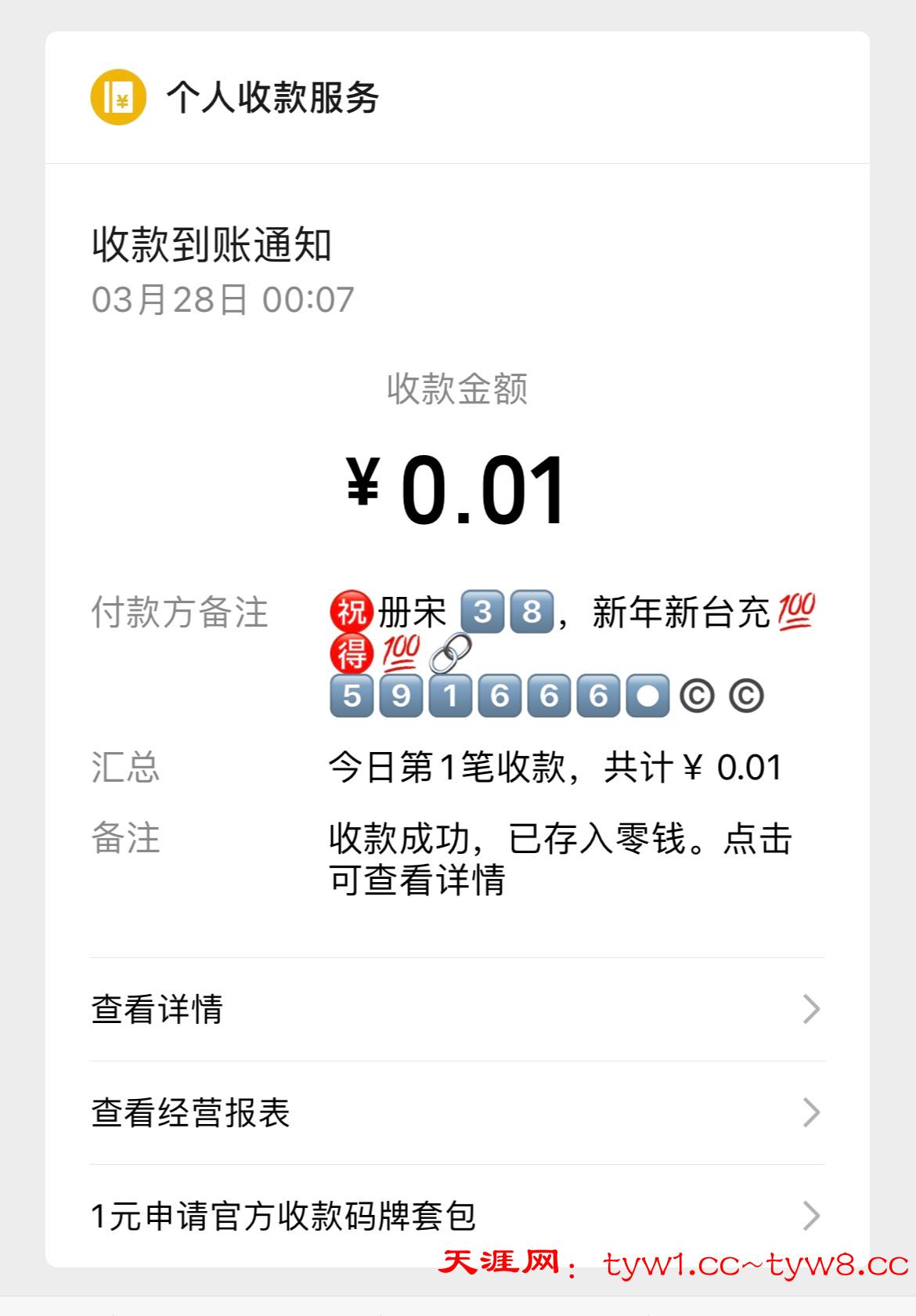Viewport: 916px width, 1316px height.
Task: Open the 个人收款服务 header
Action: pos(271,98)
